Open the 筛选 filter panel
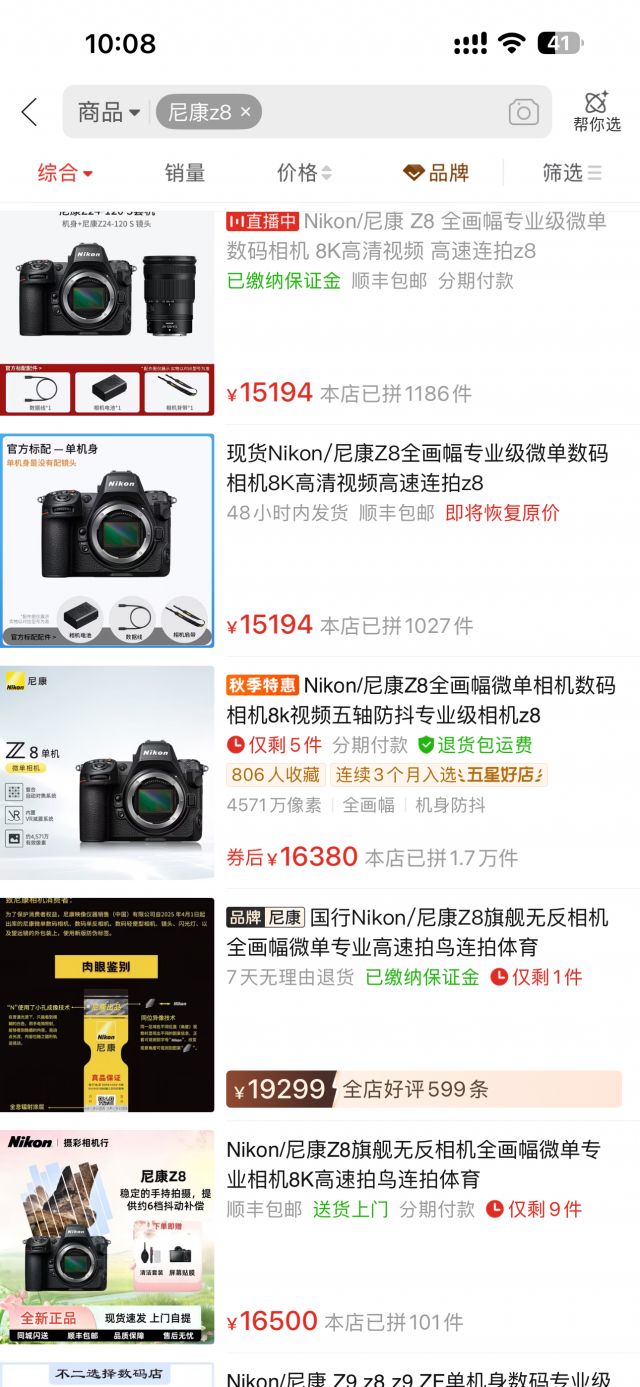Viewport: 640px width, 1387px height. 572,172
